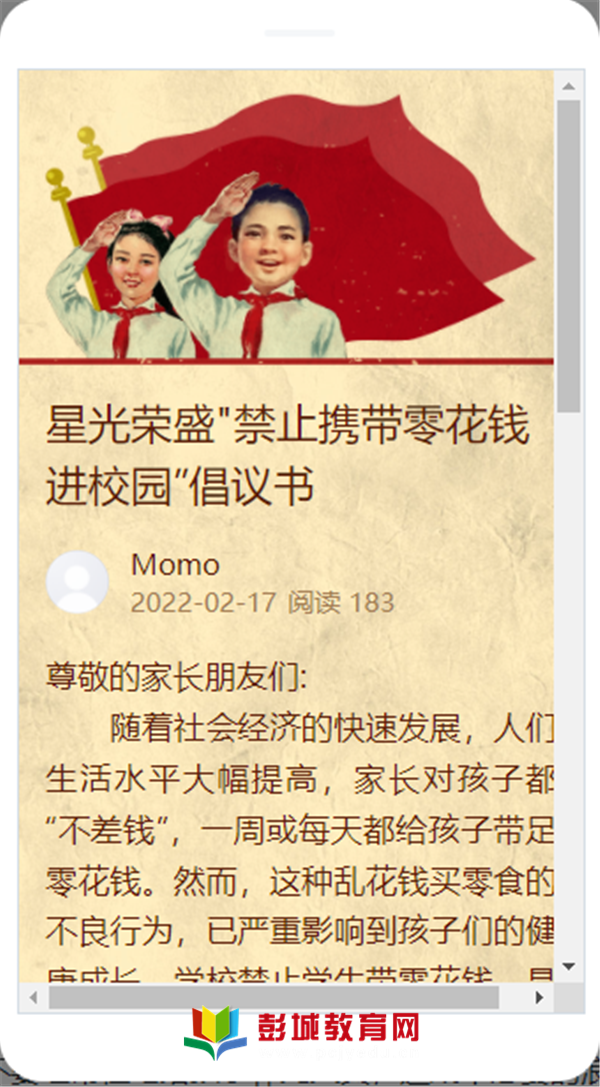Tap the author name Momo
The width and height of the screenshot is (600, 1087).
coord(175,565)
